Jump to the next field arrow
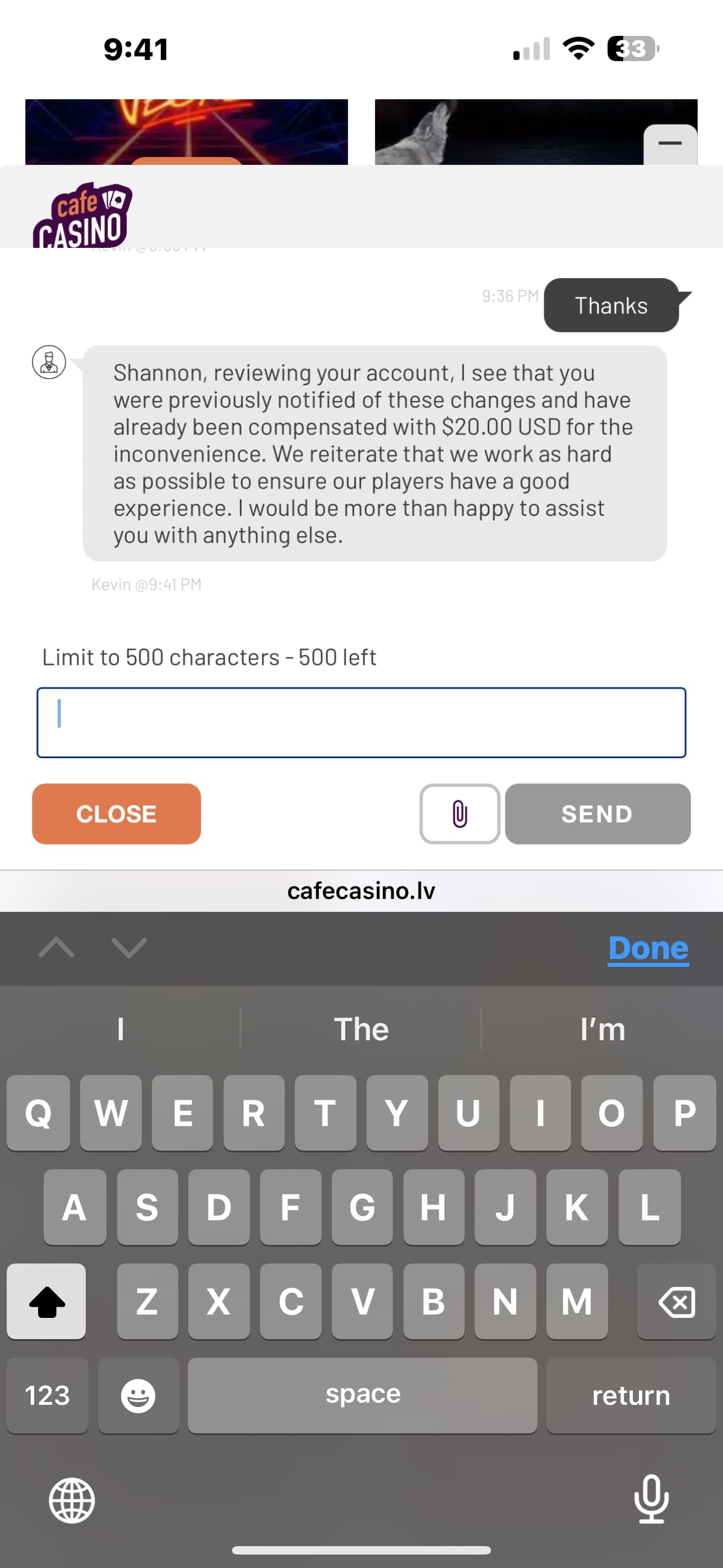 (129, 948)
